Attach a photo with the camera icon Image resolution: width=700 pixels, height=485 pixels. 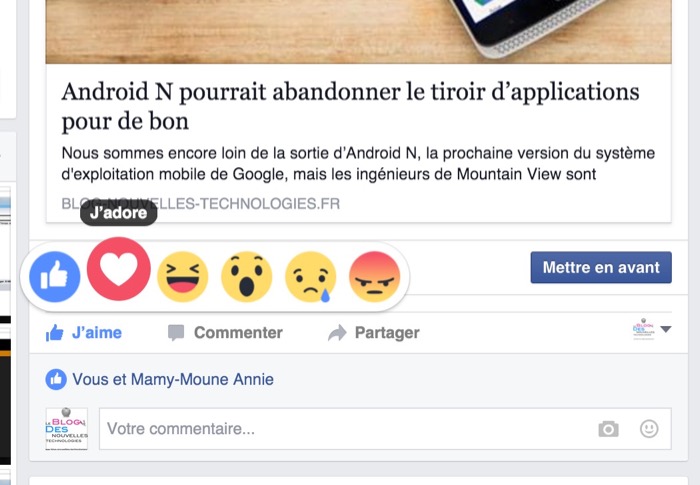[x=608, y=429]
